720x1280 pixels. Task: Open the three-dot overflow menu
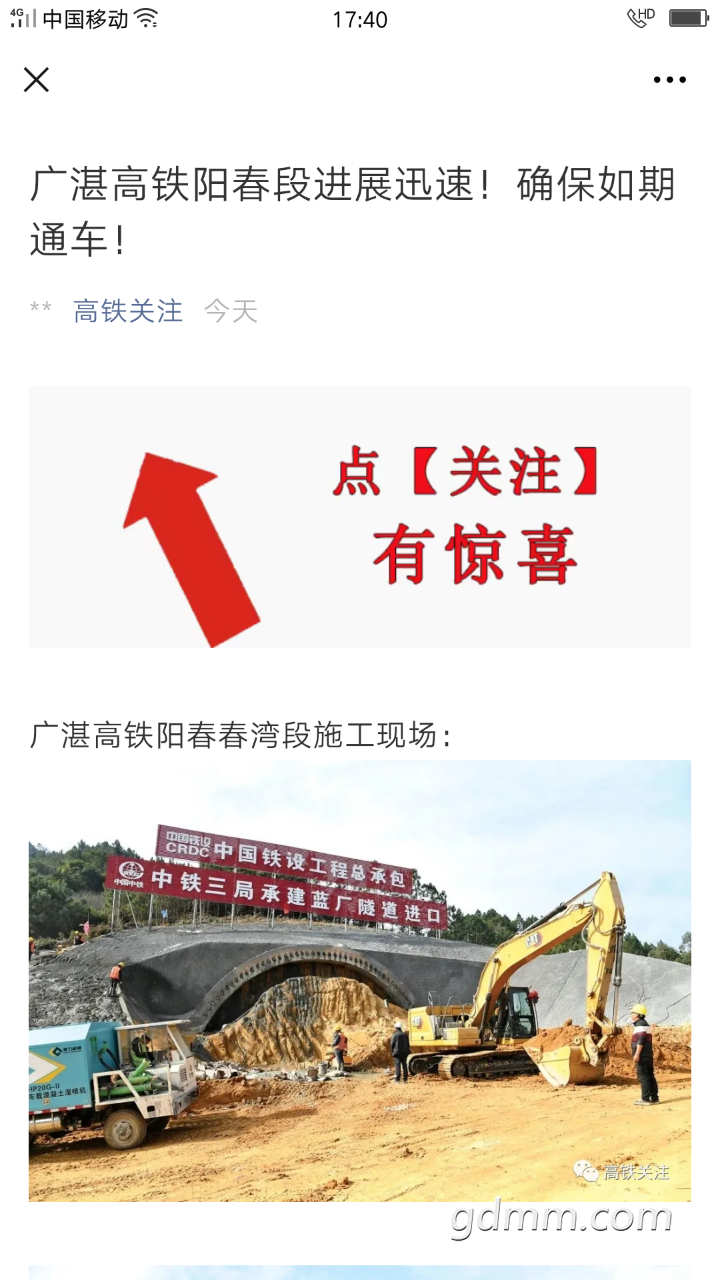coord(669,80)
